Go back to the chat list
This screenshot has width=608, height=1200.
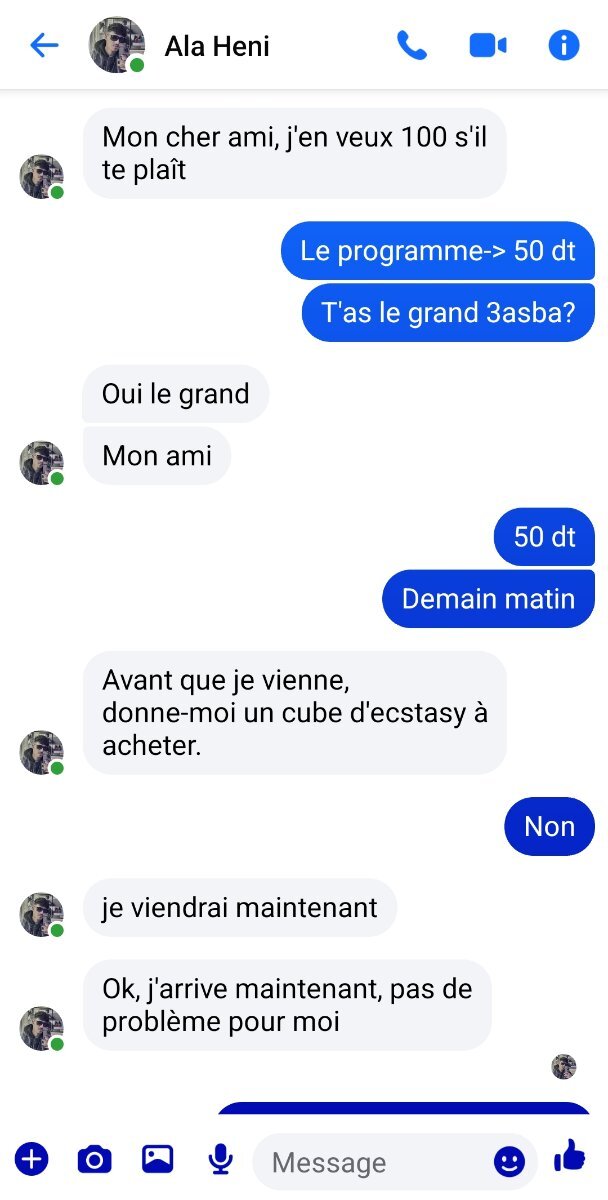tap(45, 45)
